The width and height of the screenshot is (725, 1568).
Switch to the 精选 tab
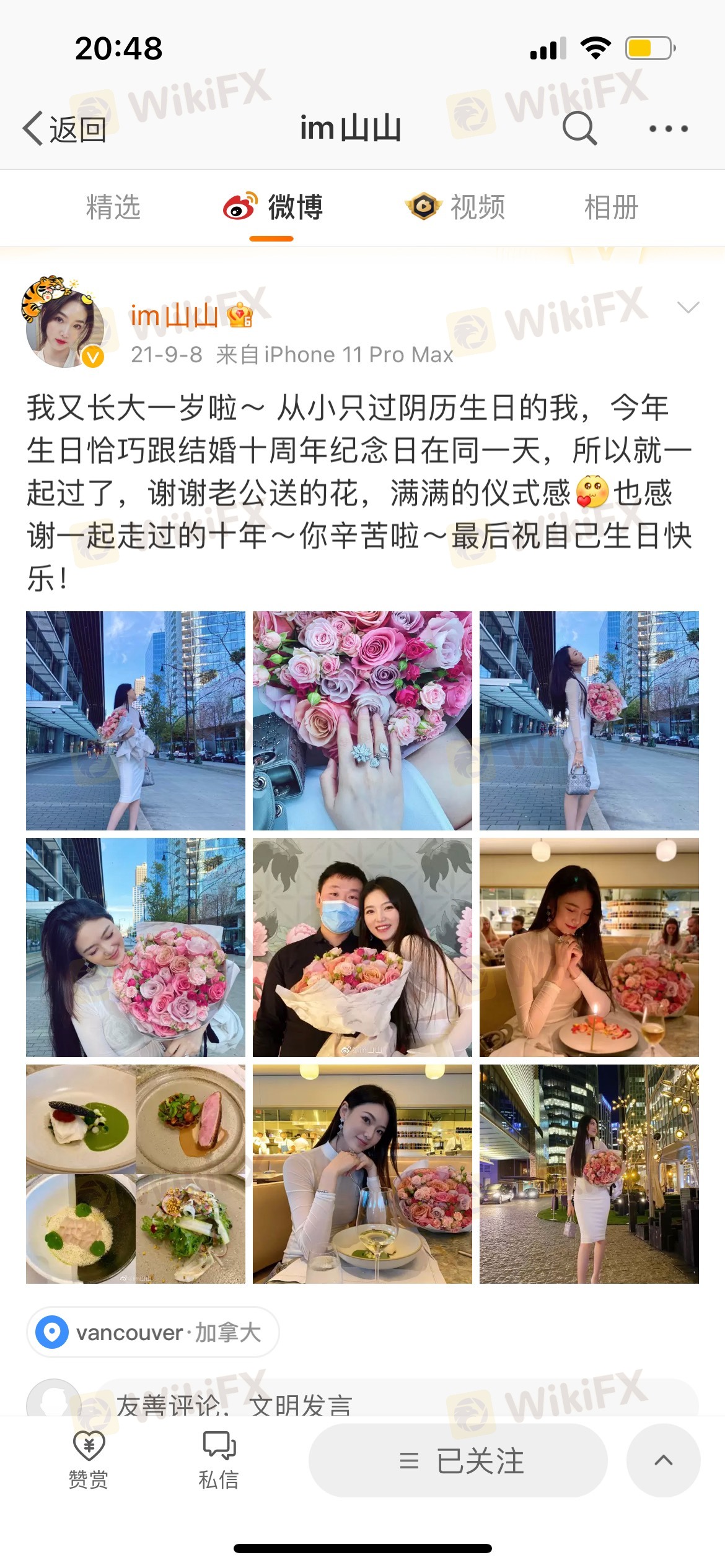coord(113,207)
